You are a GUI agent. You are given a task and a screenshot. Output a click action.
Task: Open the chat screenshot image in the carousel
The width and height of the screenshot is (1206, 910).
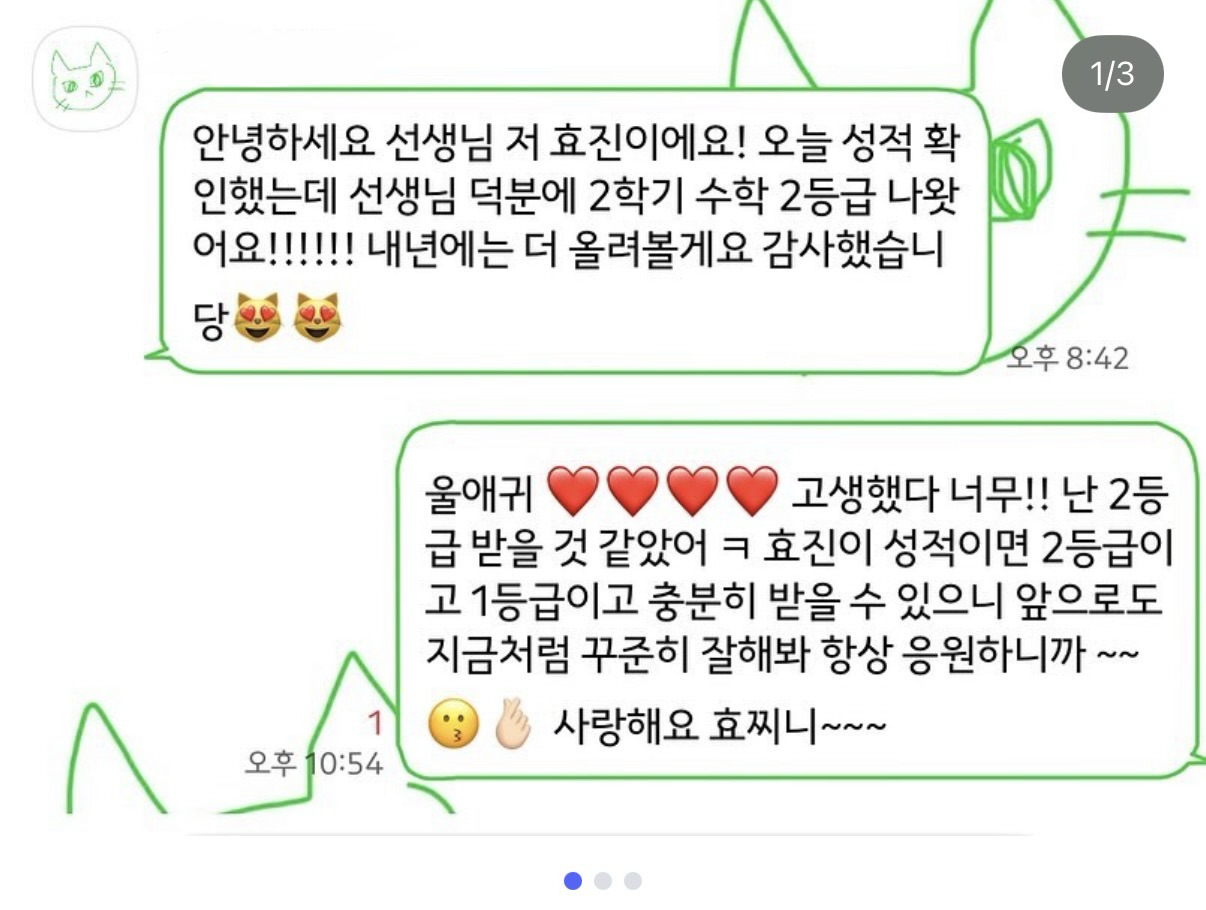coord(603,420)
